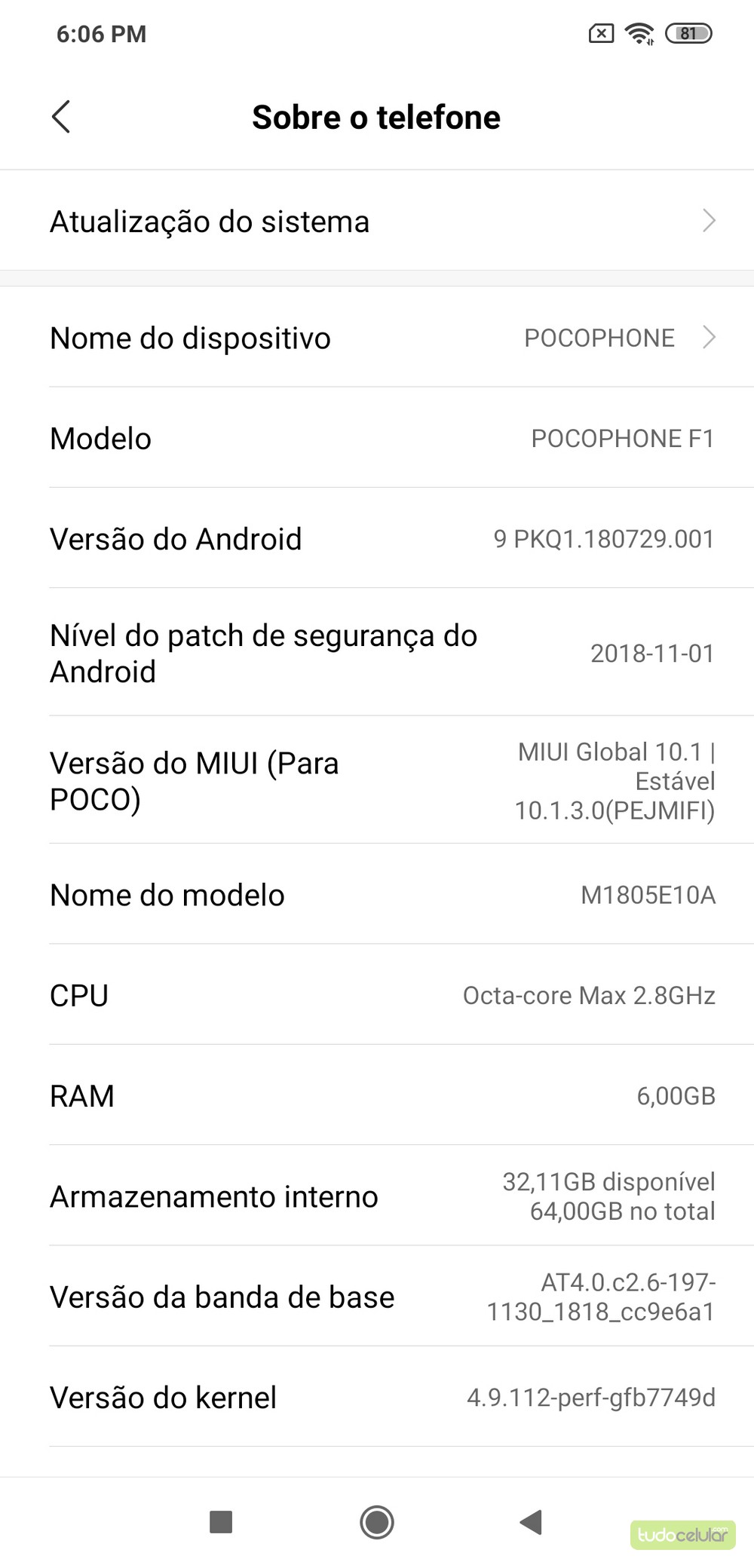Viewport: 754px width, 1568px height.
Task: Tap the CPU row
Action: coord(377,995)
